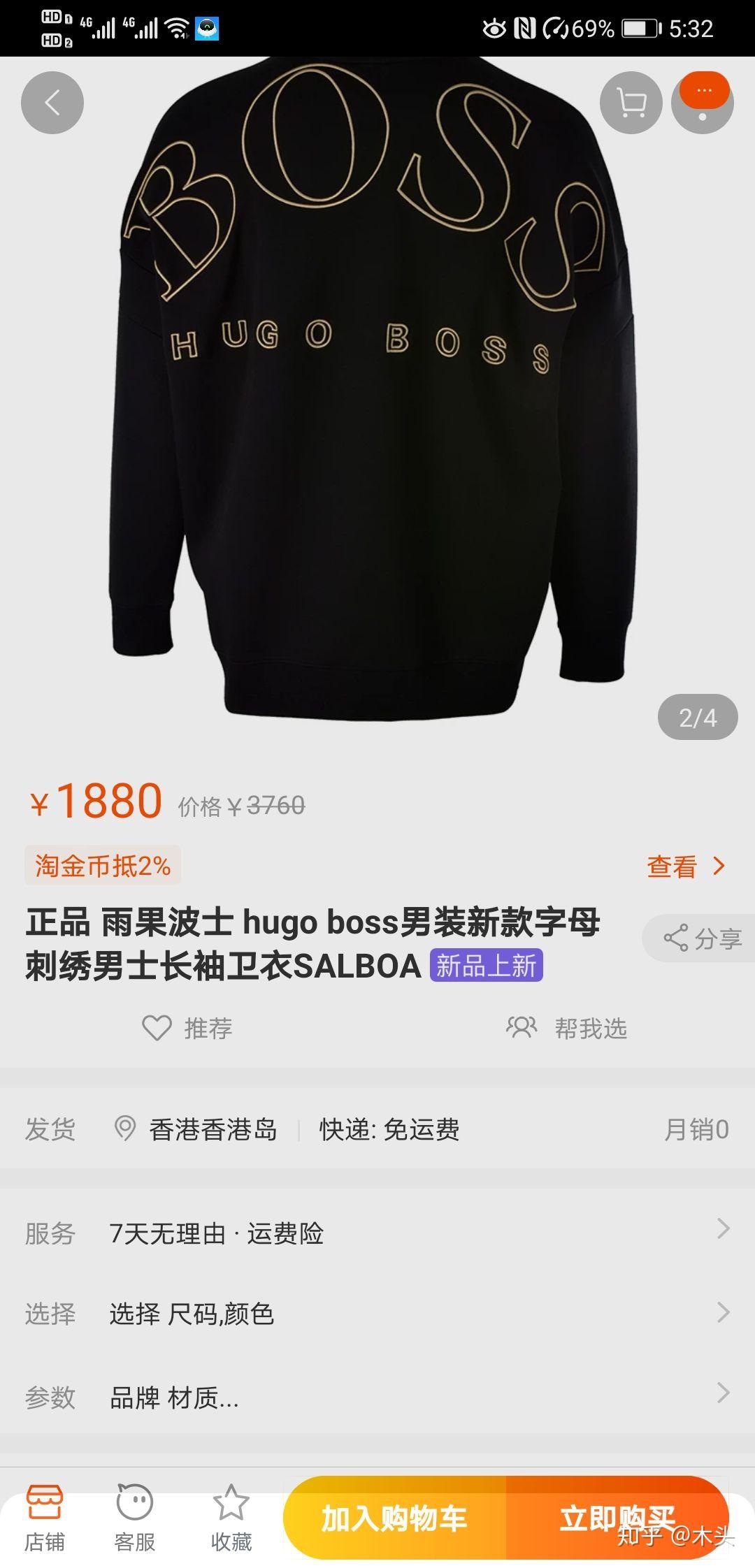Tap 推荐 heart to recommend item

point(187,1028)
